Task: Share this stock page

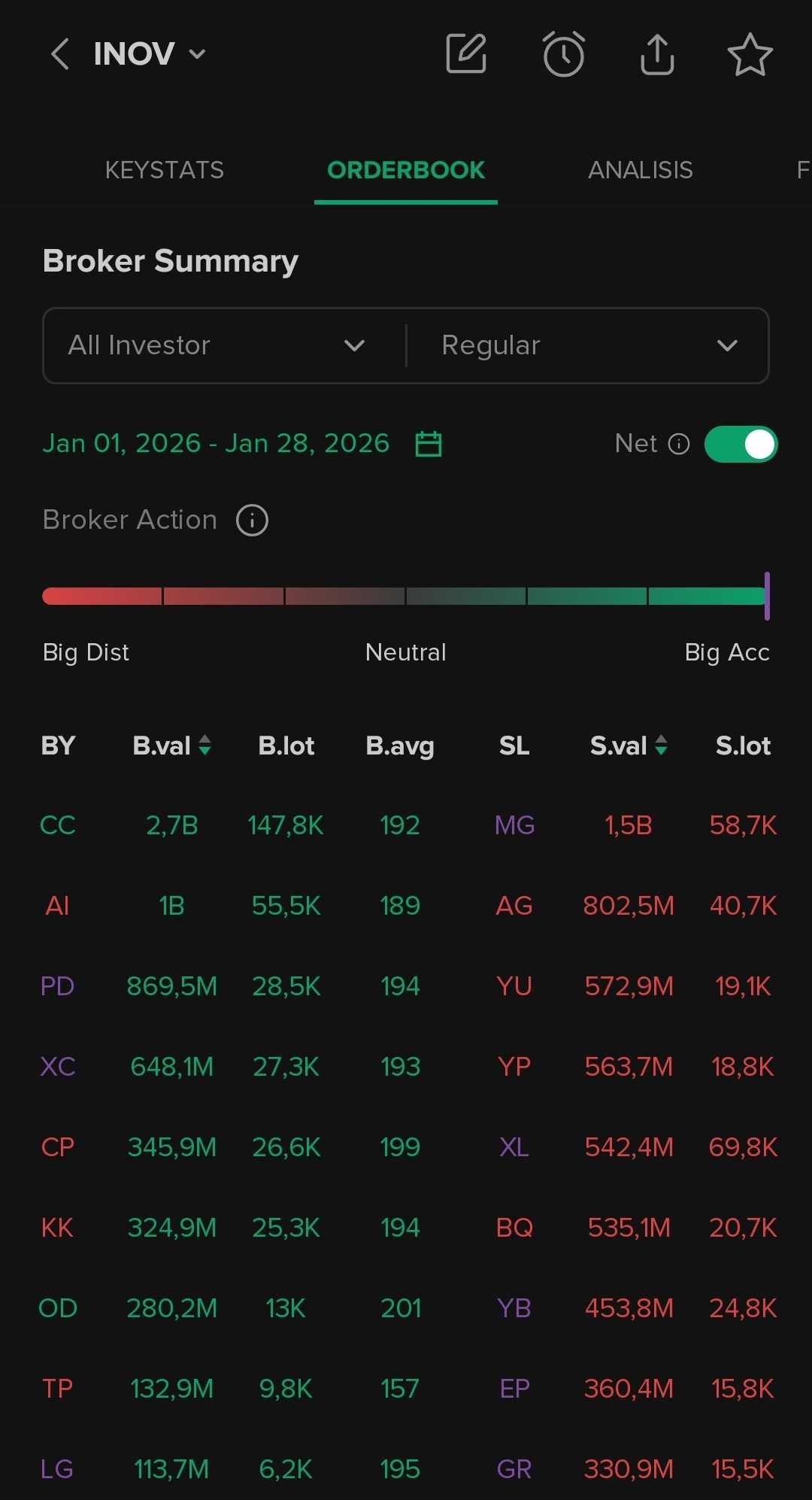Action: point(657,54)
